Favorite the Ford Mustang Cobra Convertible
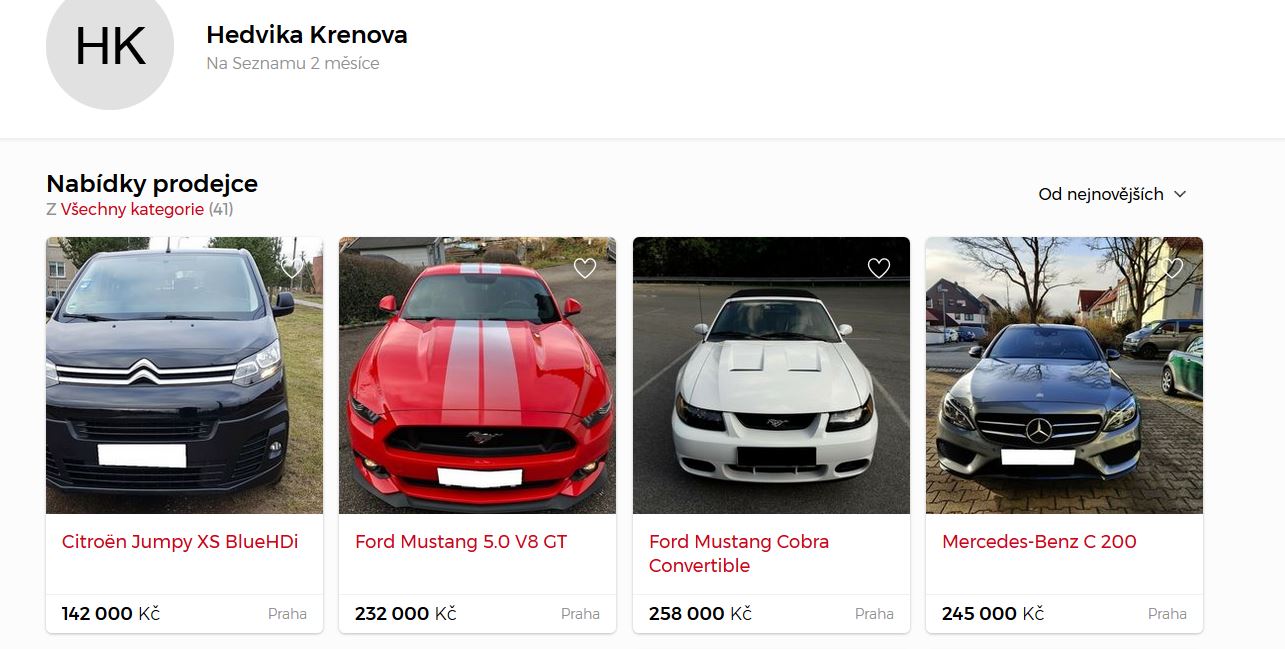This screenshot has height=649, width=1285. pyautogui.click(x=878, y=268)
